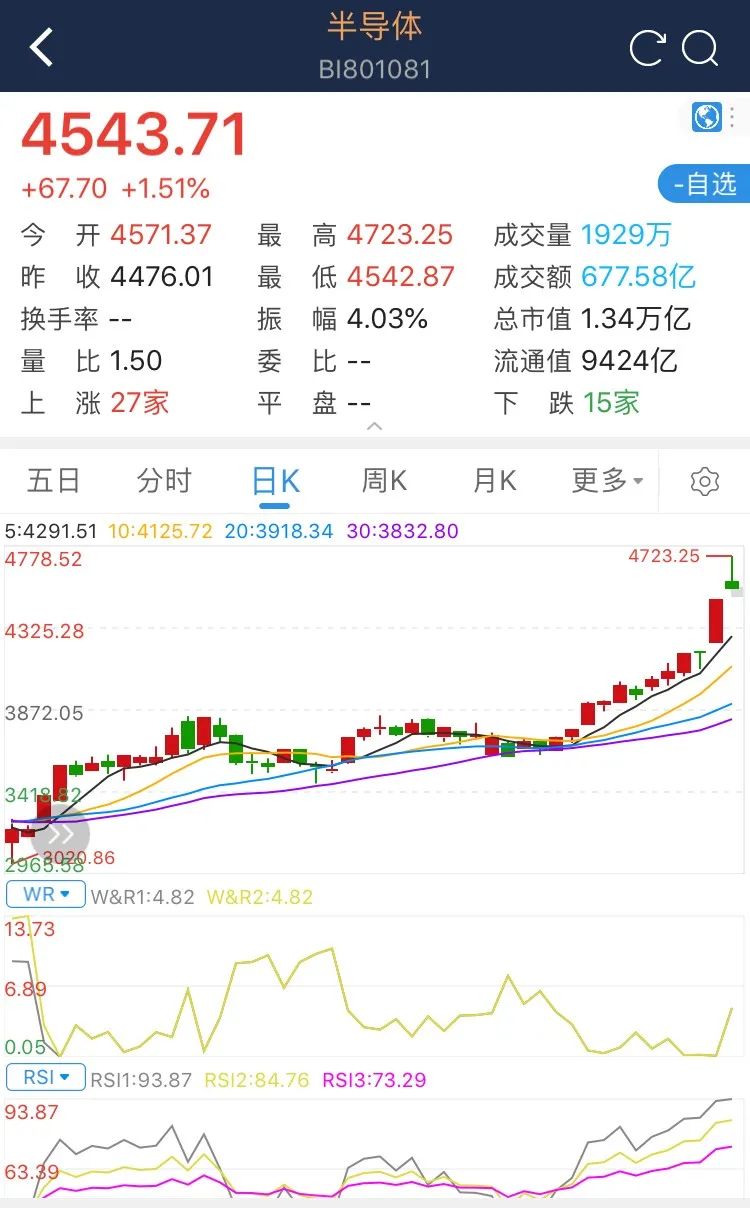Switch to the 分时 tab
Viewport: 750px width, 1208px height.
(x=164, y=481)
